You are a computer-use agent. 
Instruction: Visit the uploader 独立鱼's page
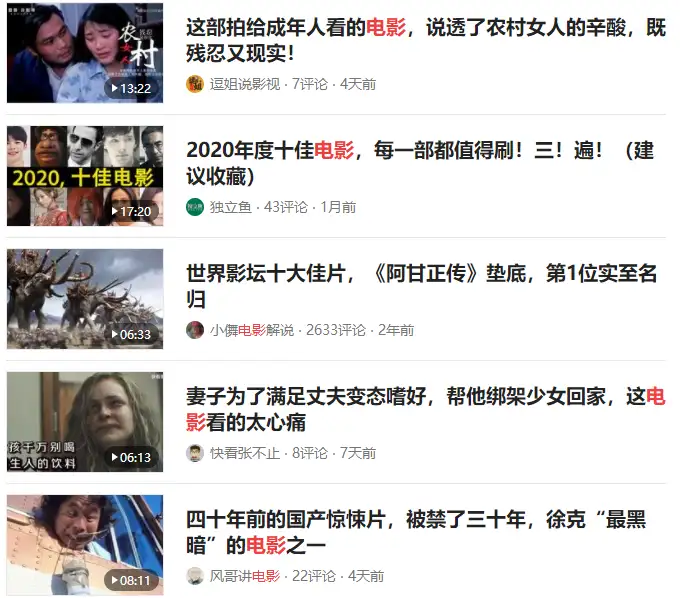point(230,207)
